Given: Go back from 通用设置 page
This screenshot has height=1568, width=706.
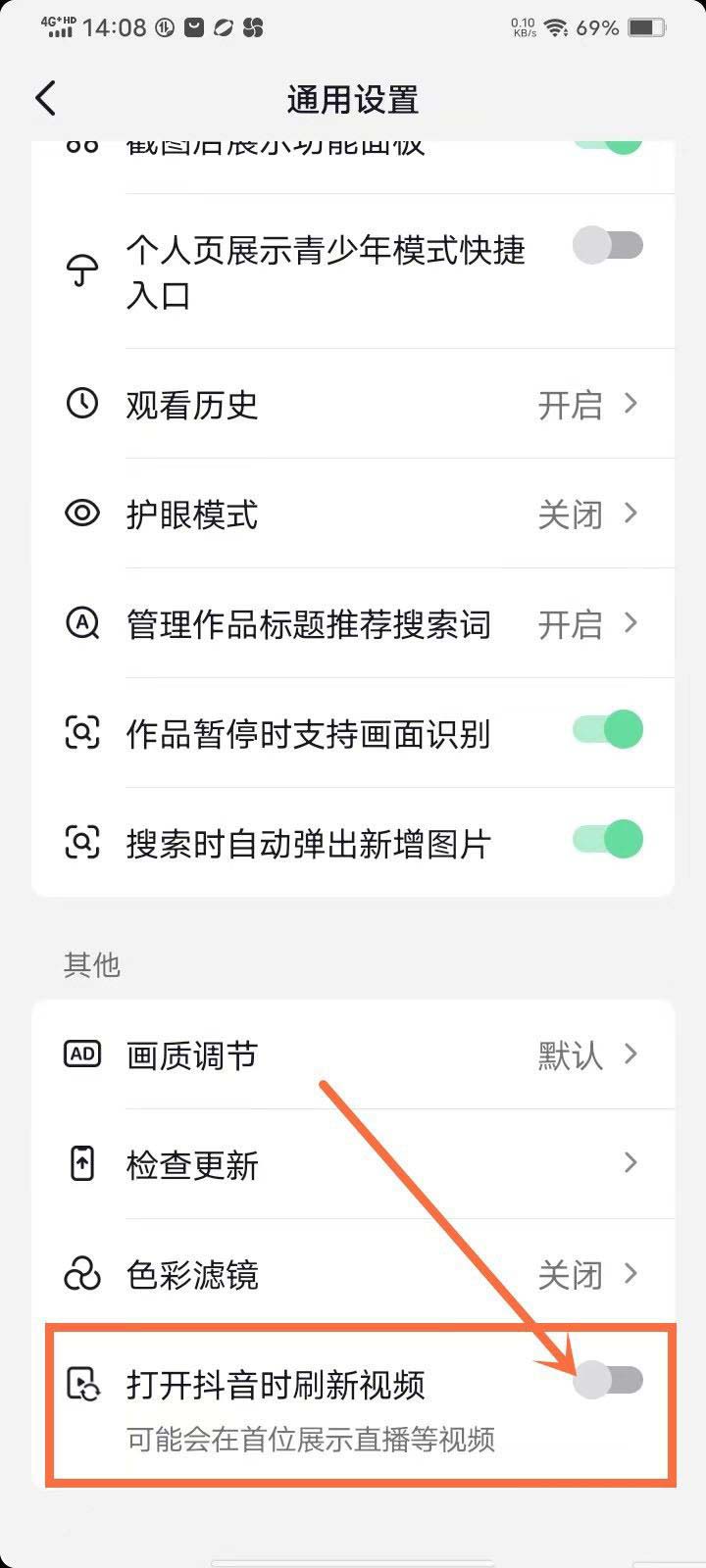Looking at the screenshot, I should pos(46,99).
